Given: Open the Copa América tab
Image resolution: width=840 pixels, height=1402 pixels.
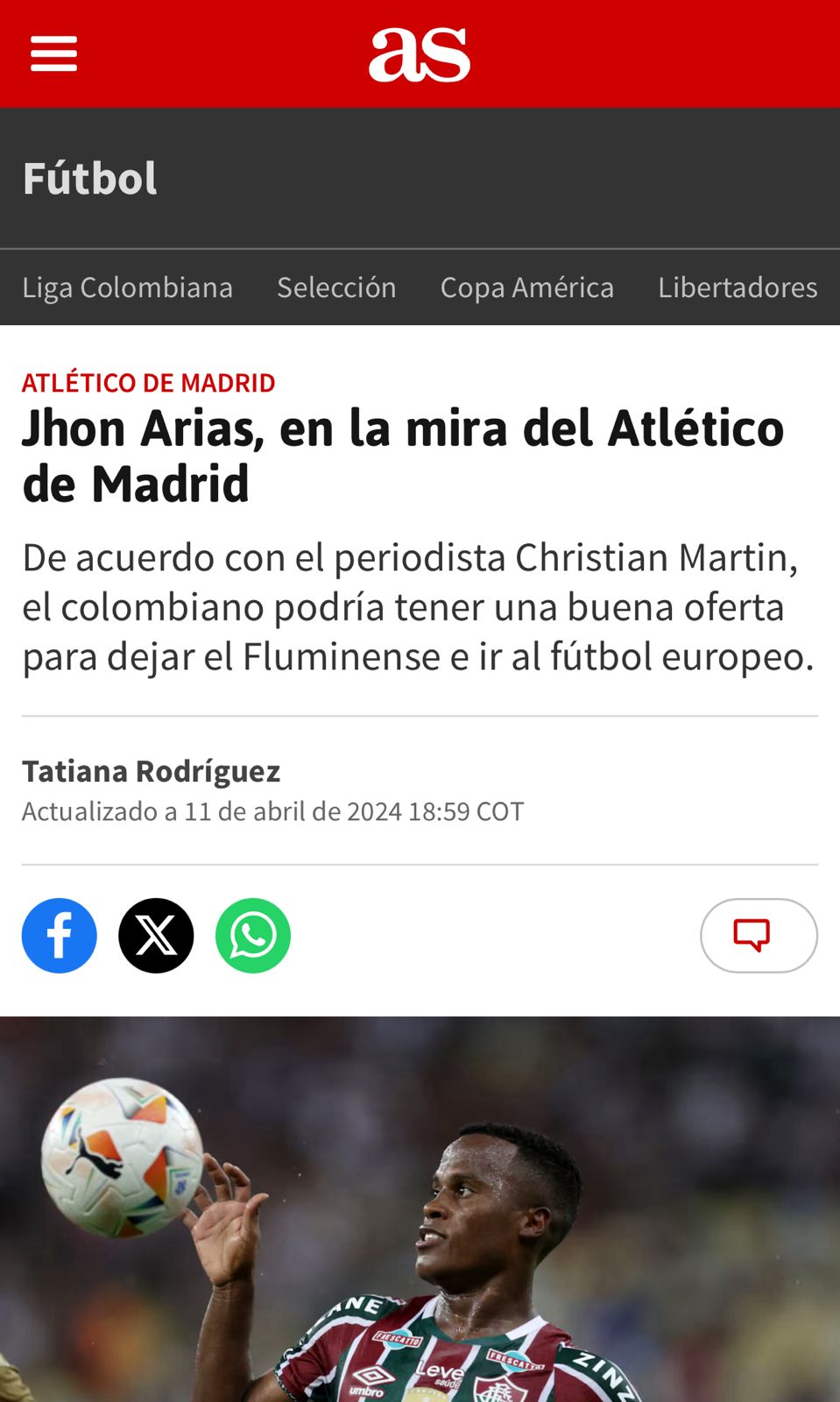Looking at the screenshot, I should 526,287.
